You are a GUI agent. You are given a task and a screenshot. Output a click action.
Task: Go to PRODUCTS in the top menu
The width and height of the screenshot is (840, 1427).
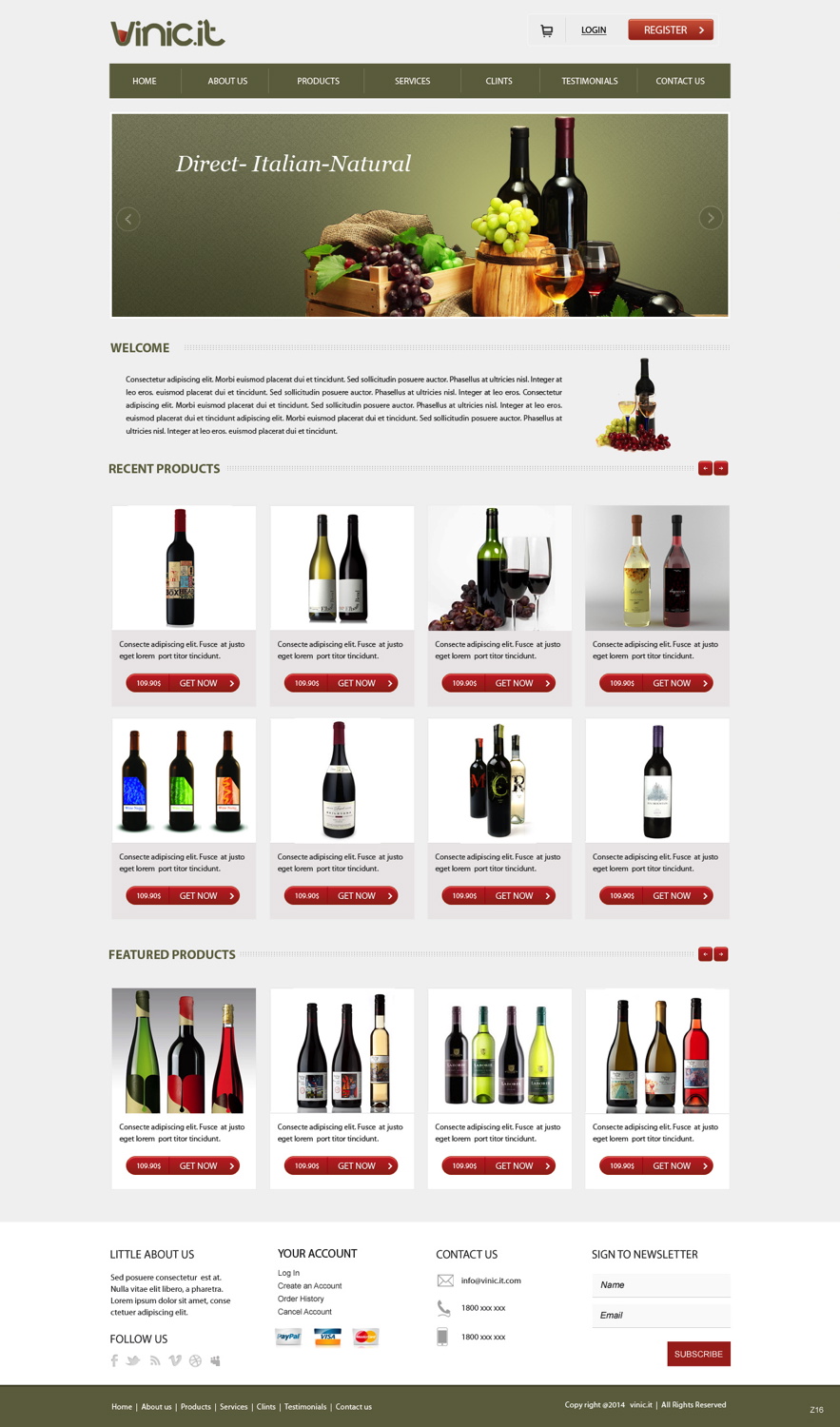click(318, 81)
